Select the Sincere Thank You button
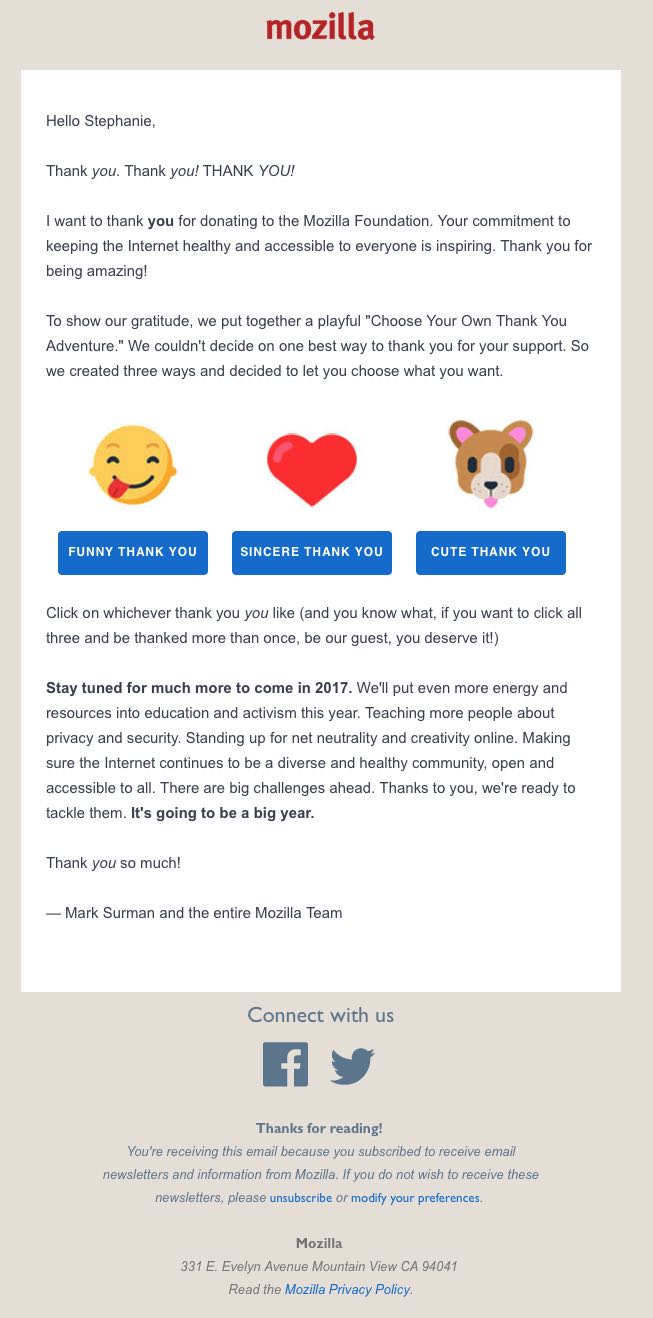653x1318 pixels. click(x=312, y=552)
